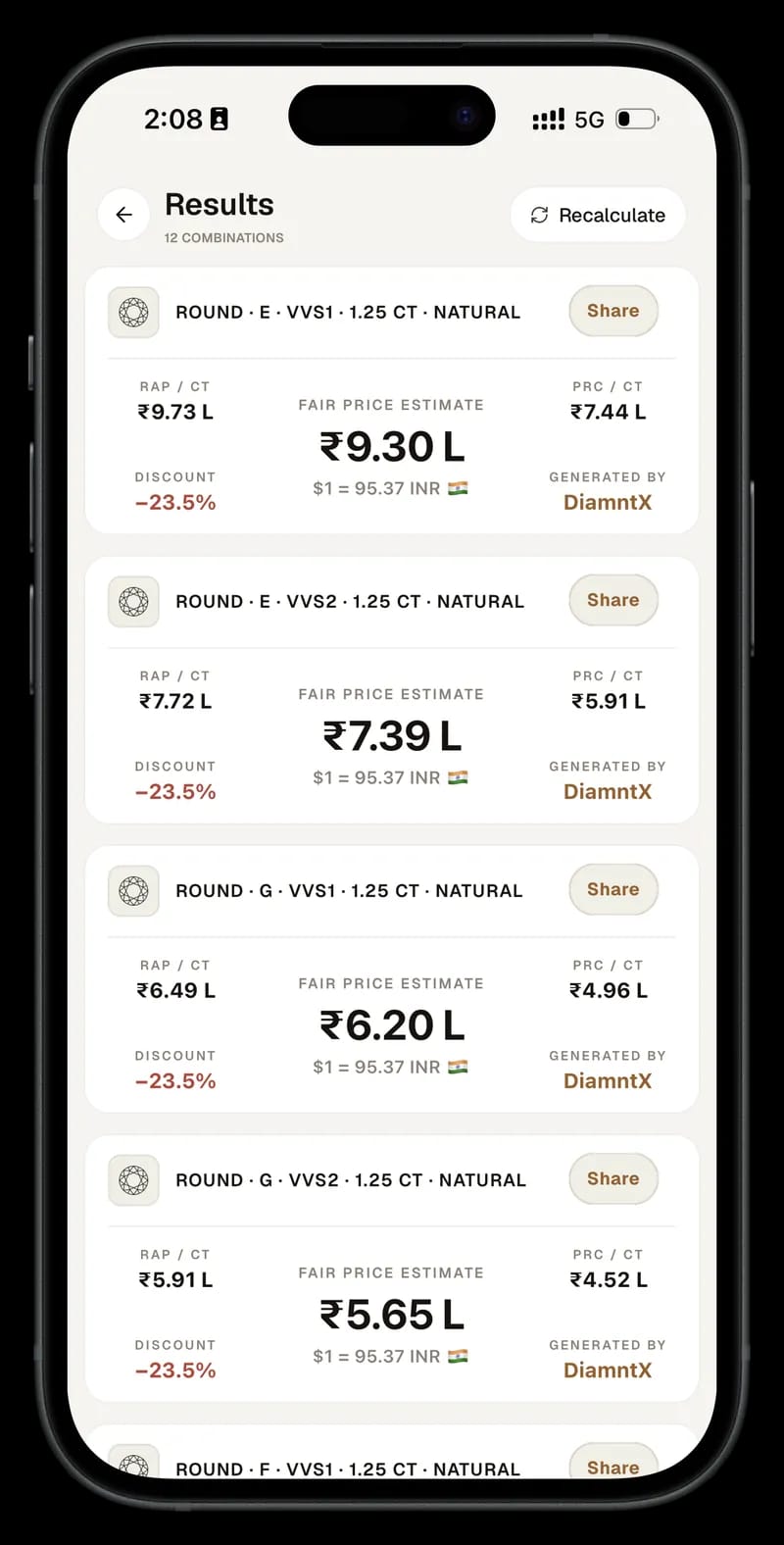Share the Round E VVS1 1.25 ct estimate
The image size is (784, 1545).
point(613,311)
